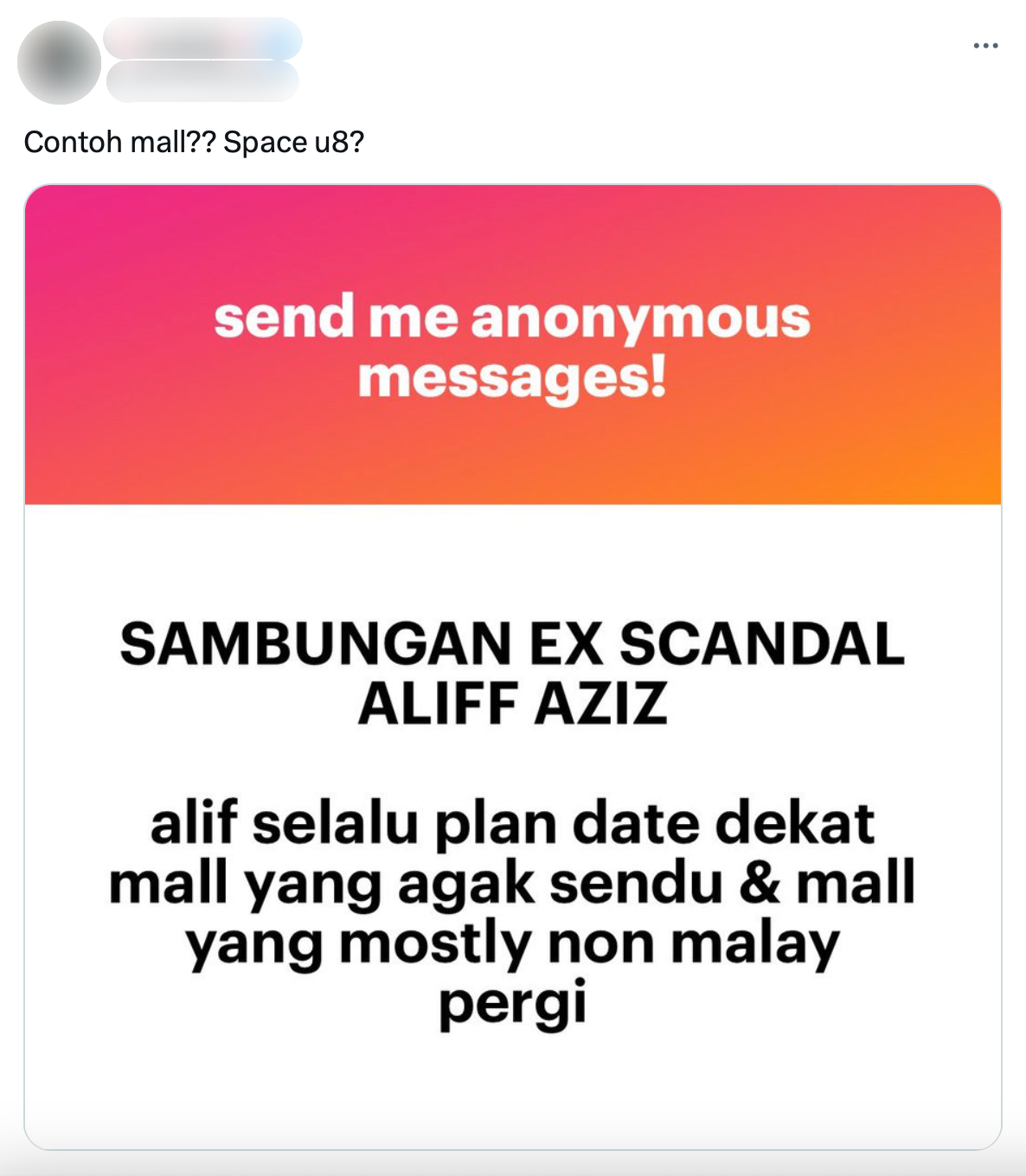The width and height of the screenshot is (1026, 1176).
Task: Open the attached anonymous messages image
Action: click(x=512, y=666)
